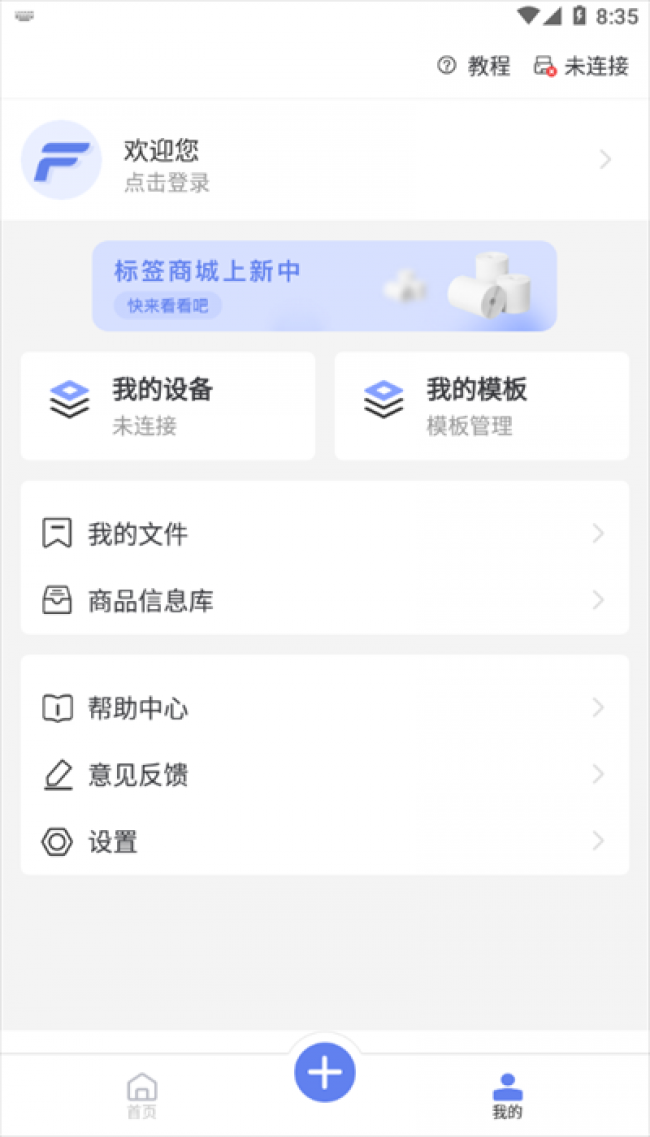This screenshot has width=650, height=1137.
Task: Tap 点击登录 to log in
Action: tap(167, 183)
